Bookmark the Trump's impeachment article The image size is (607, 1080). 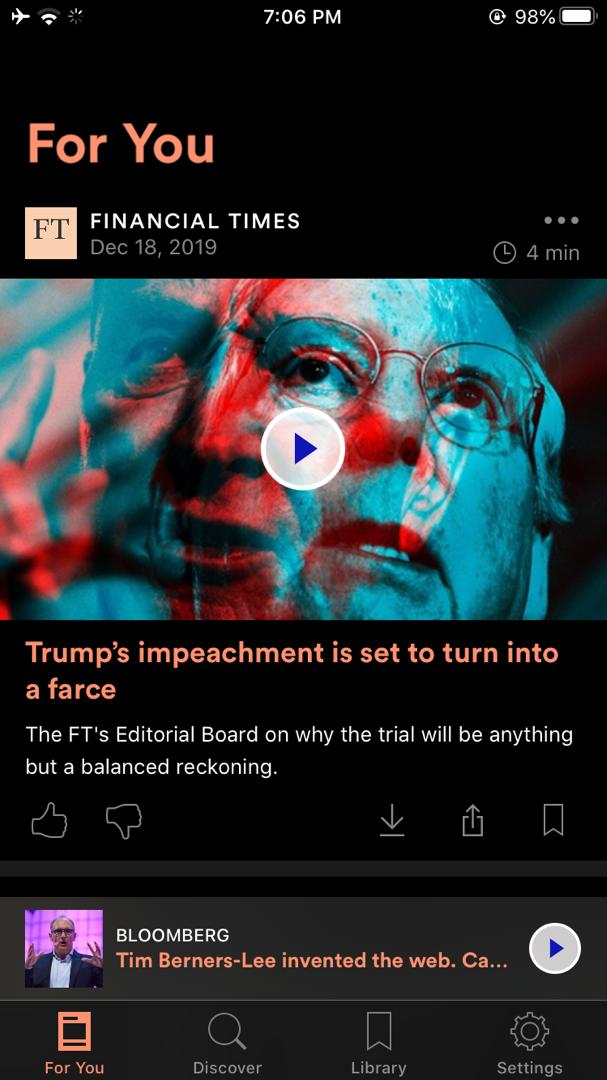(x=553, y=821)
